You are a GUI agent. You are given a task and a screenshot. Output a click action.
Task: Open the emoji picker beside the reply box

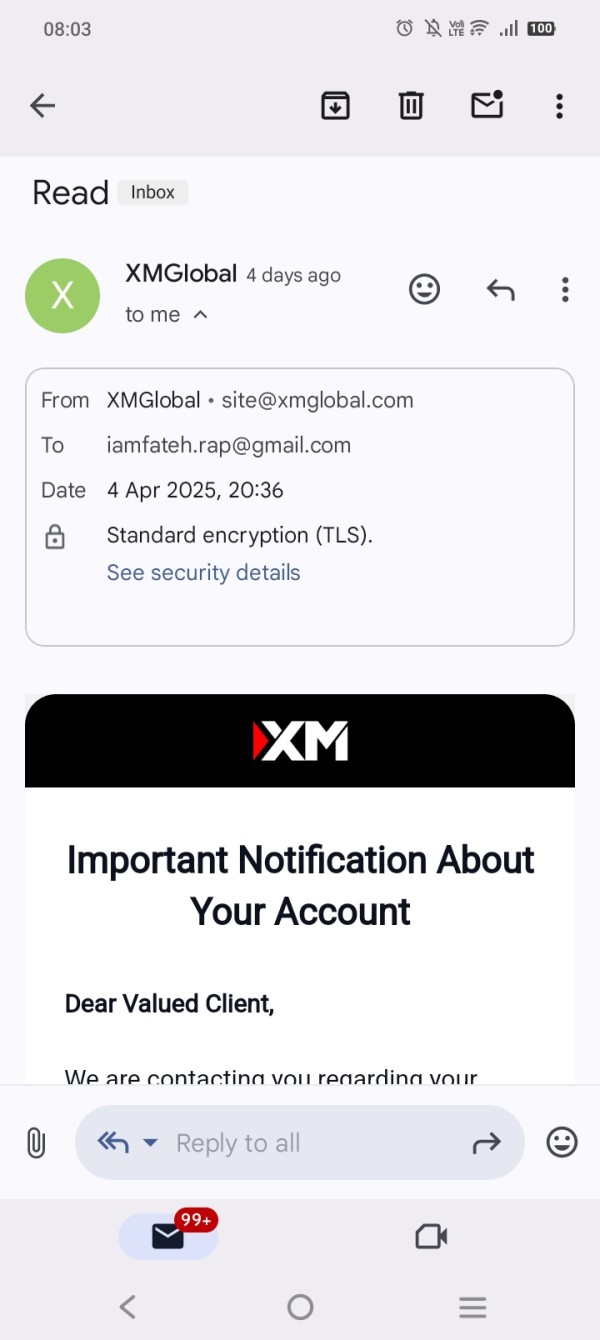point(562,1142)
